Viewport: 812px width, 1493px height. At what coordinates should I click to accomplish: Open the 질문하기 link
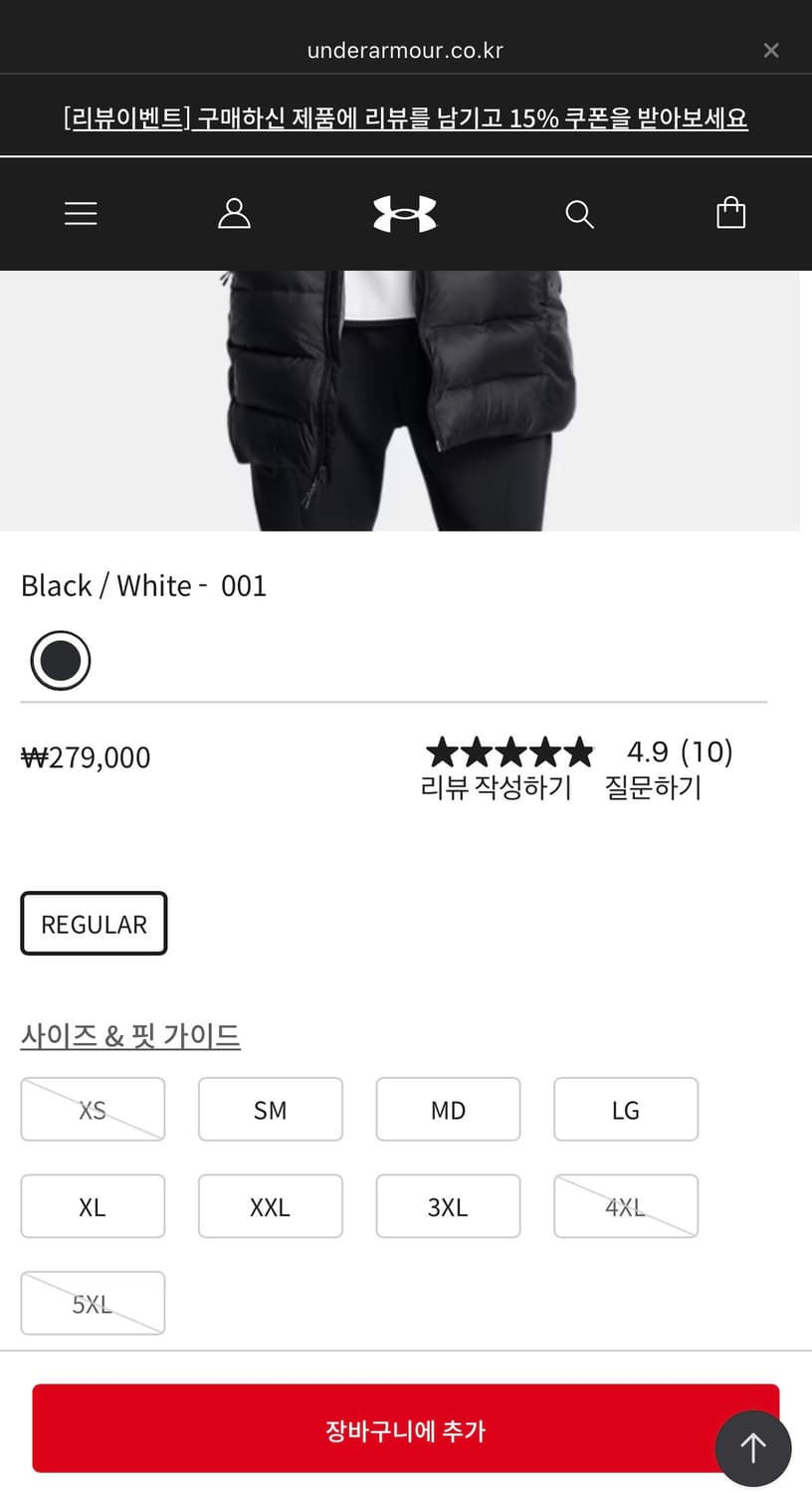(x=653, y=787)
